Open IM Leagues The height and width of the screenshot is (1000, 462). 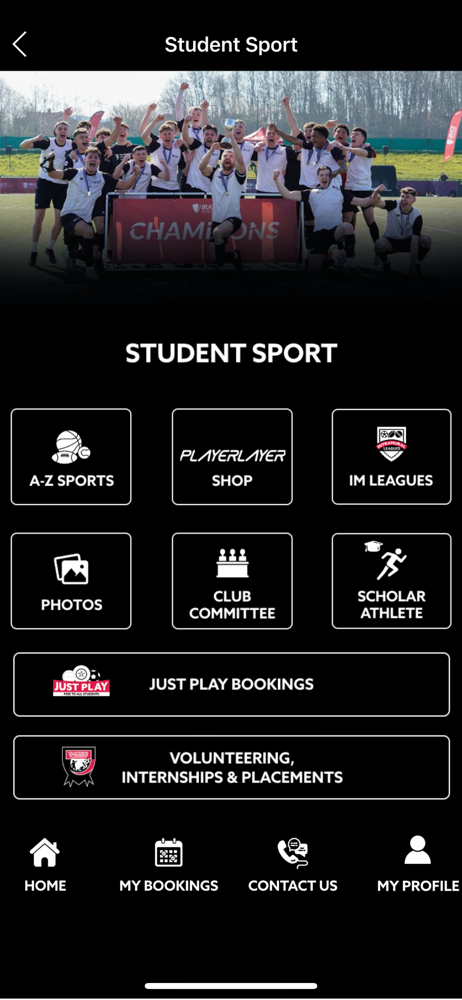pos(391,457)
